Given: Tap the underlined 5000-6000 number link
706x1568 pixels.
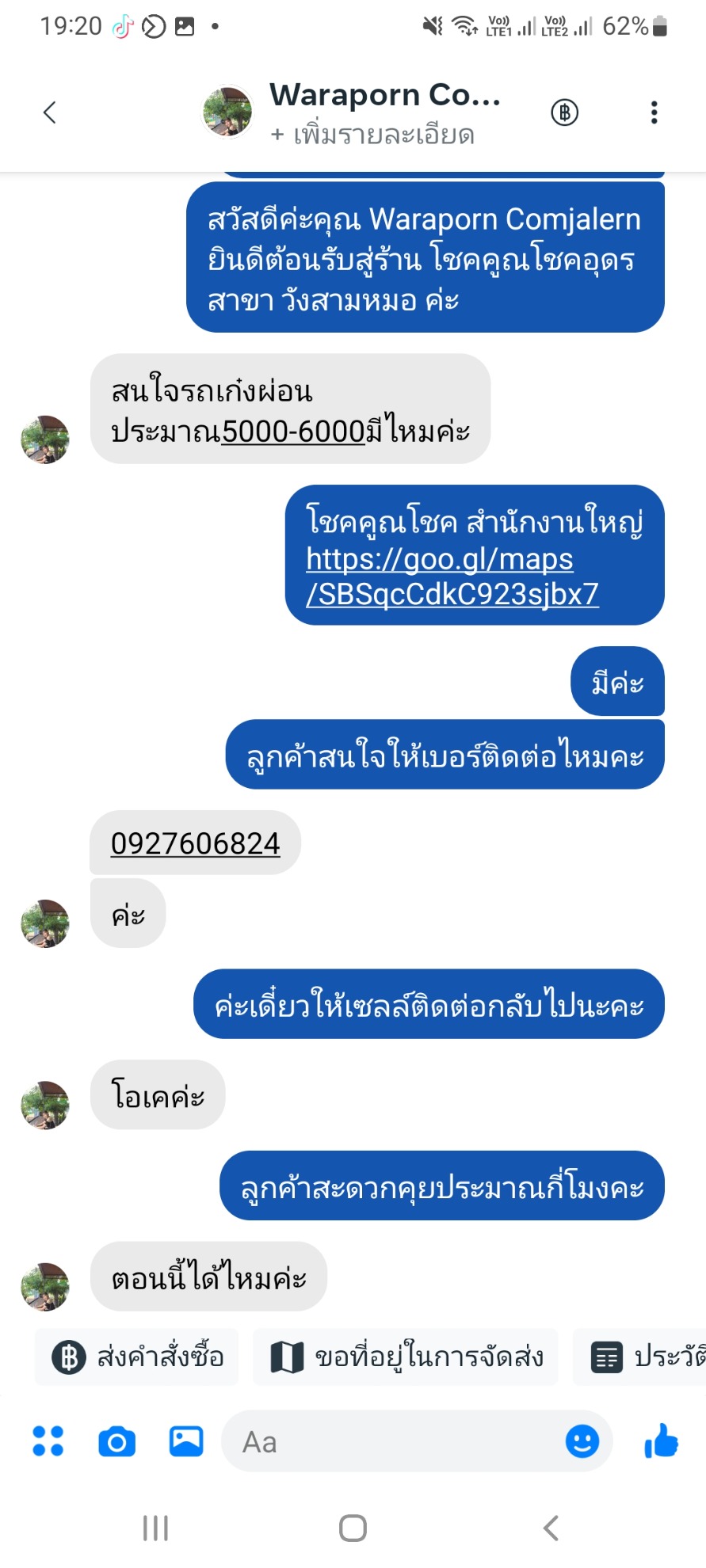Looking at the screenshot, I should (x=293, y=432).
